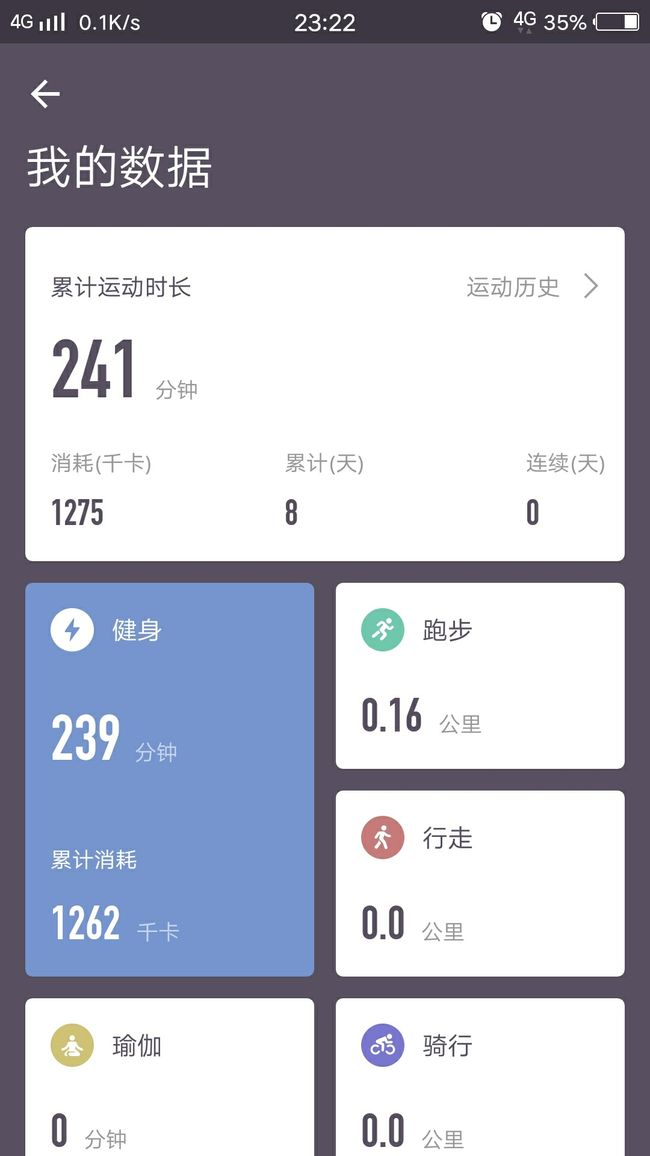Open 运动历史 exercise history
The height and width of the screenshot is (1156, 650).
532,286
